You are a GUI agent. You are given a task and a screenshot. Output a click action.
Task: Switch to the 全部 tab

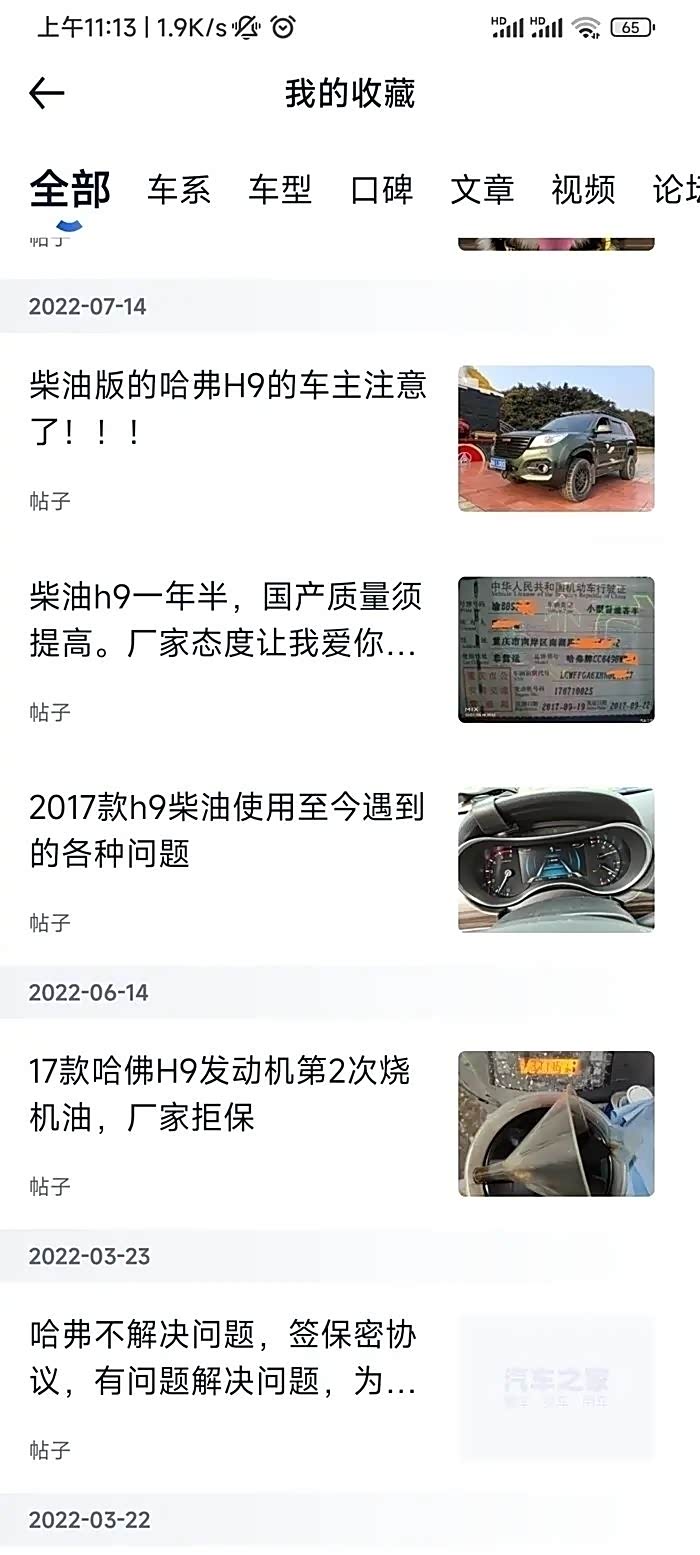tap(70, 189)
